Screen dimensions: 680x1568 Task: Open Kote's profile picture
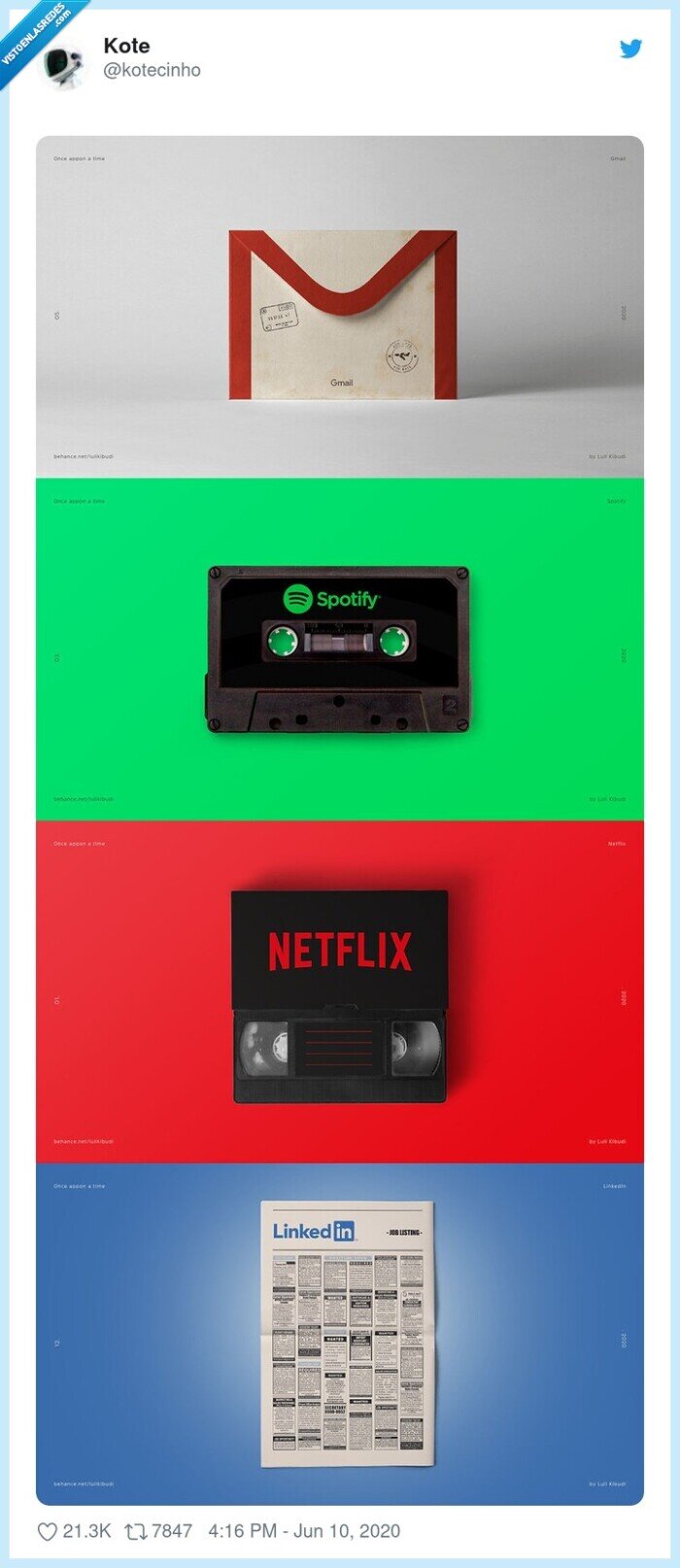coord(66,64)
